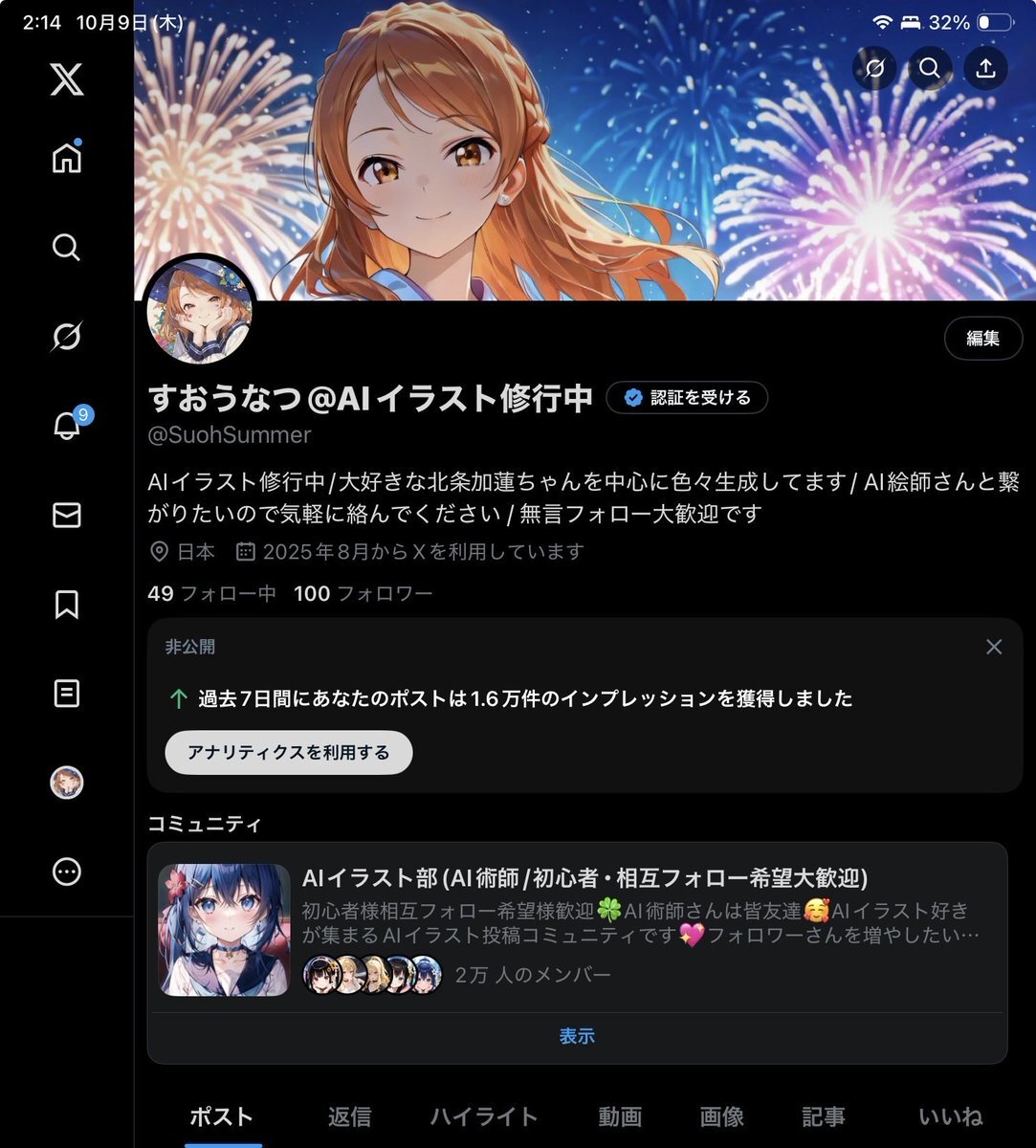Switch to the ハイライト tab

484,1116
